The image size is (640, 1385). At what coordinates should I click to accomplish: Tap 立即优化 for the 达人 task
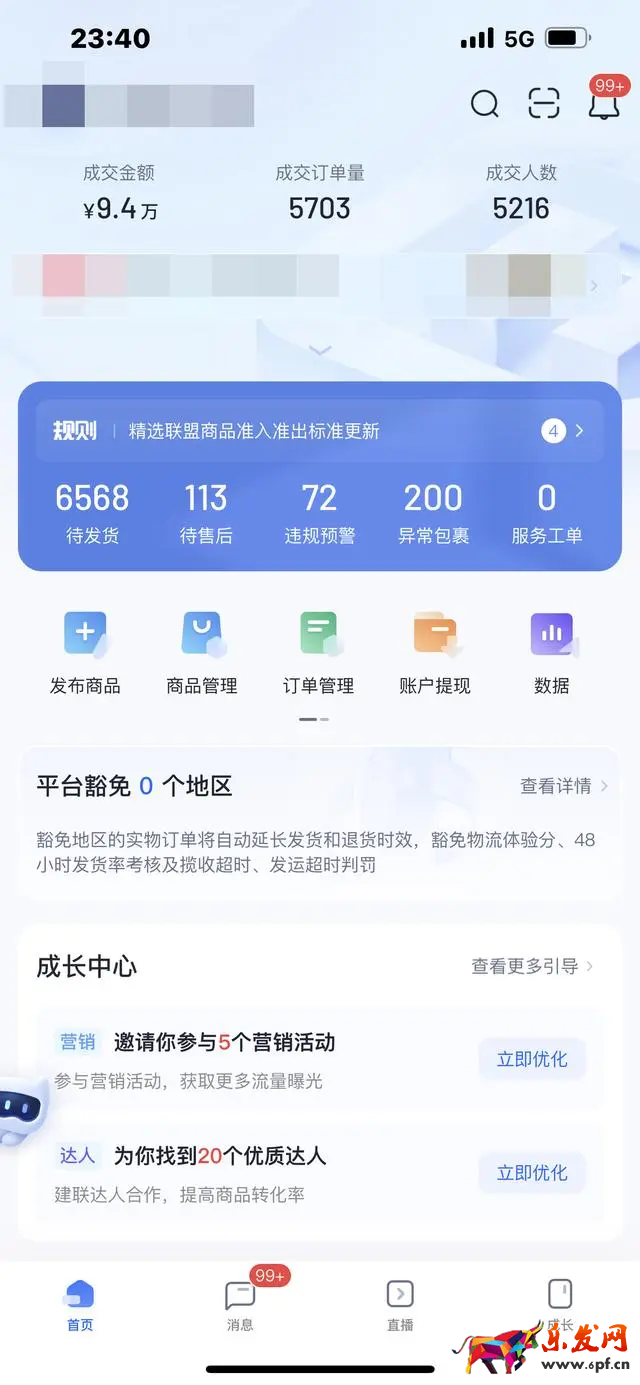tap(532, 1173)
